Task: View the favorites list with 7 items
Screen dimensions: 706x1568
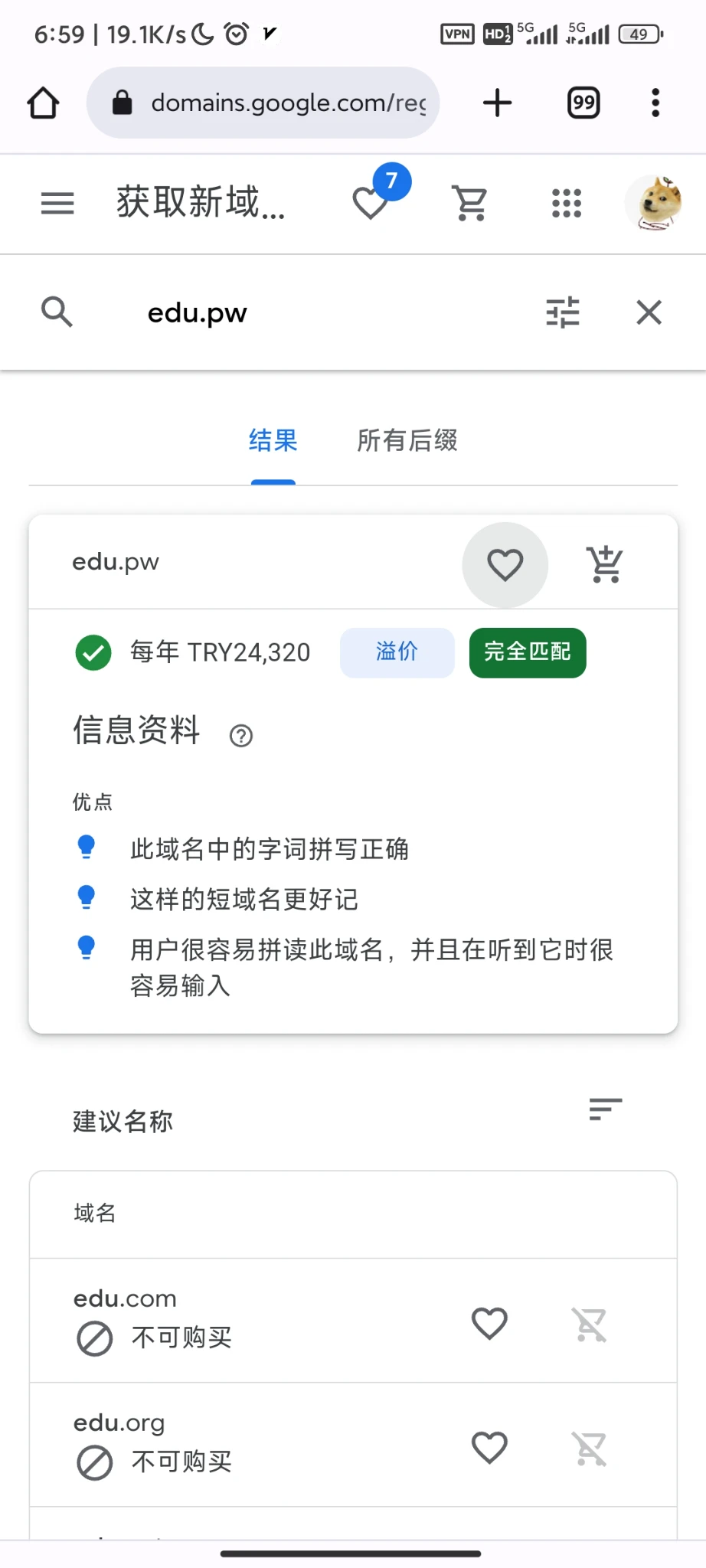Action: pos(371,202)
